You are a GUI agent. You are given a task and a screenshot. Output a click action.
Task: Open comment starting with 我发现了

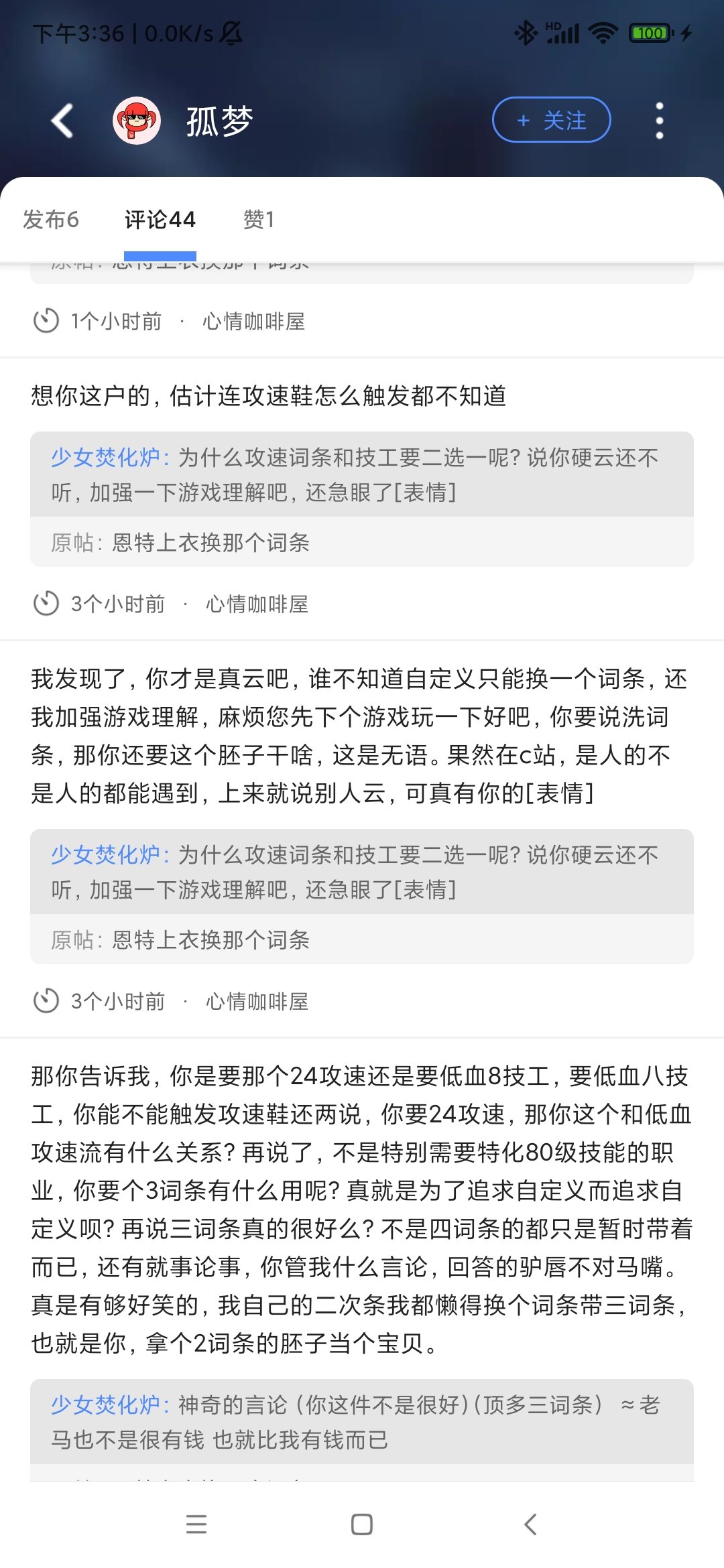click(x=360, y=736)
